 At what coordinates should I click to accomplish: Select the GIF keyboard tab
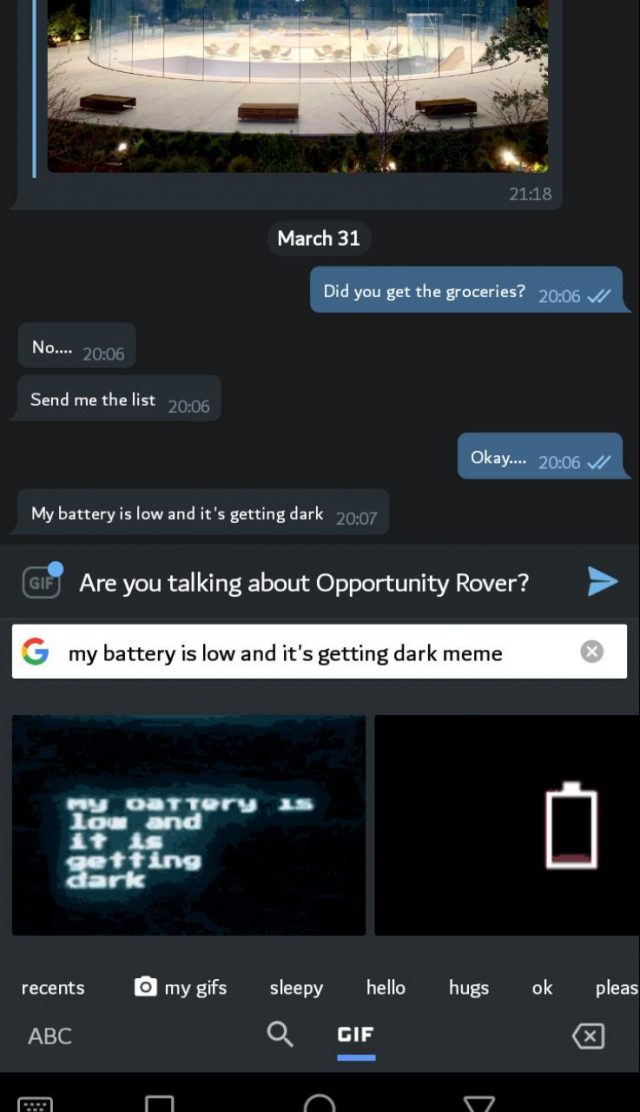(355, 1035)
